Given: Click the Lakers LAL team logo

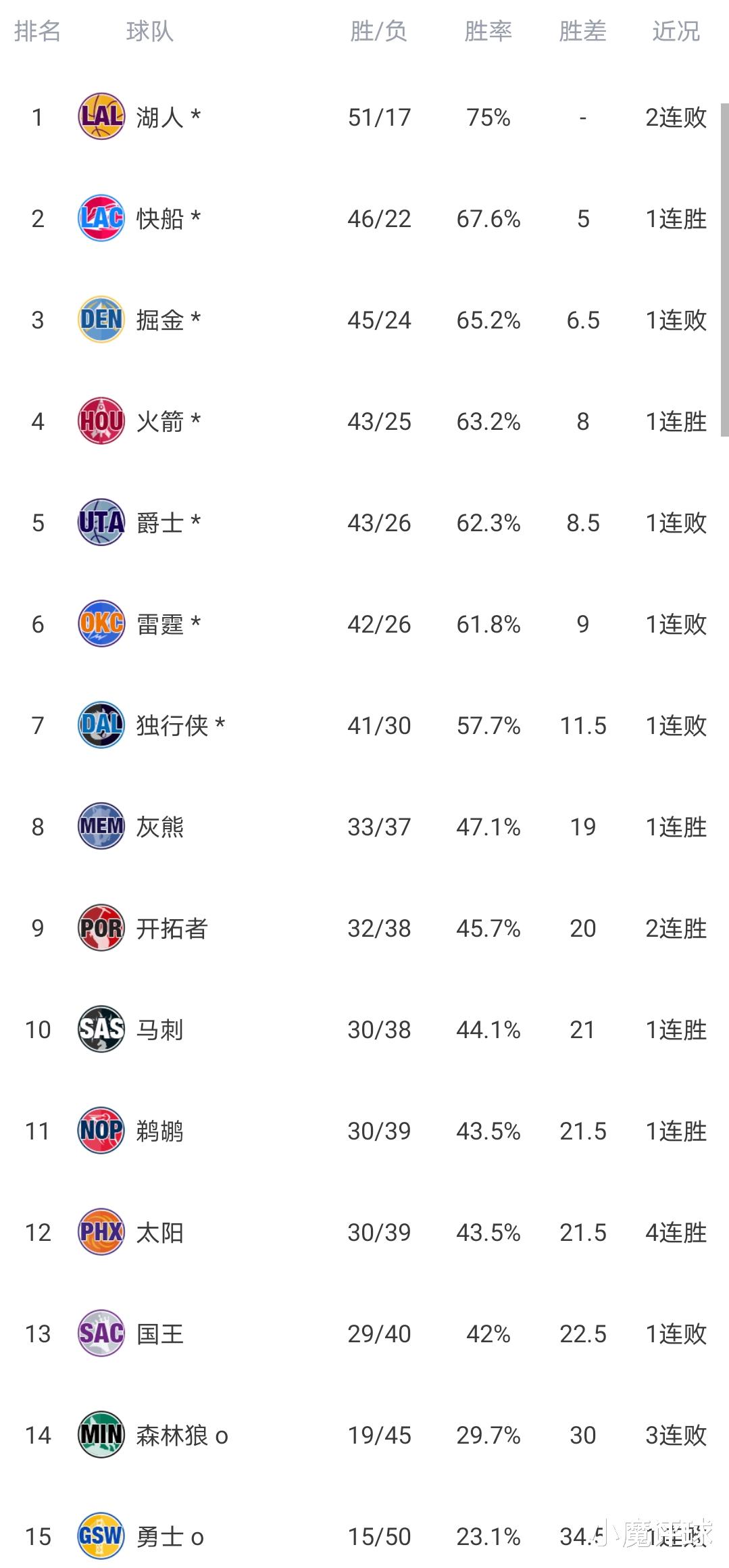Looking at the screenshot, I should pyautogui.click(x=101, y=116).
